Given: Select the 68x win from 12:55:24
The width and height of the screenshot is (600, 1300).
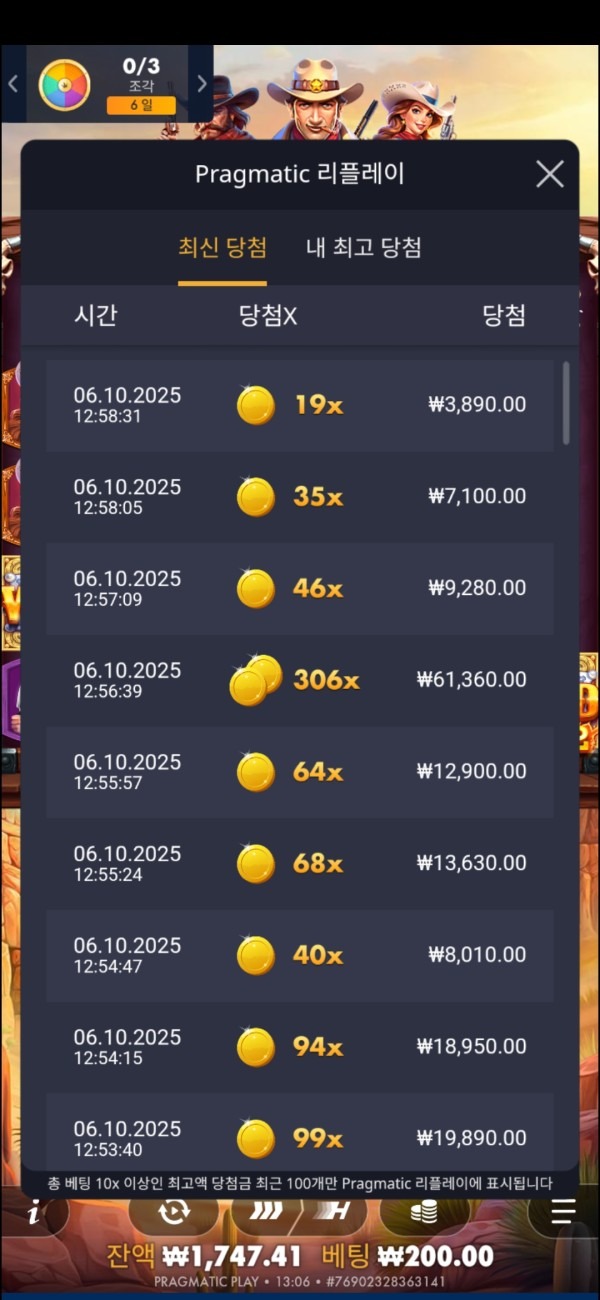Looking at the screenshot, I should (300, 864).
